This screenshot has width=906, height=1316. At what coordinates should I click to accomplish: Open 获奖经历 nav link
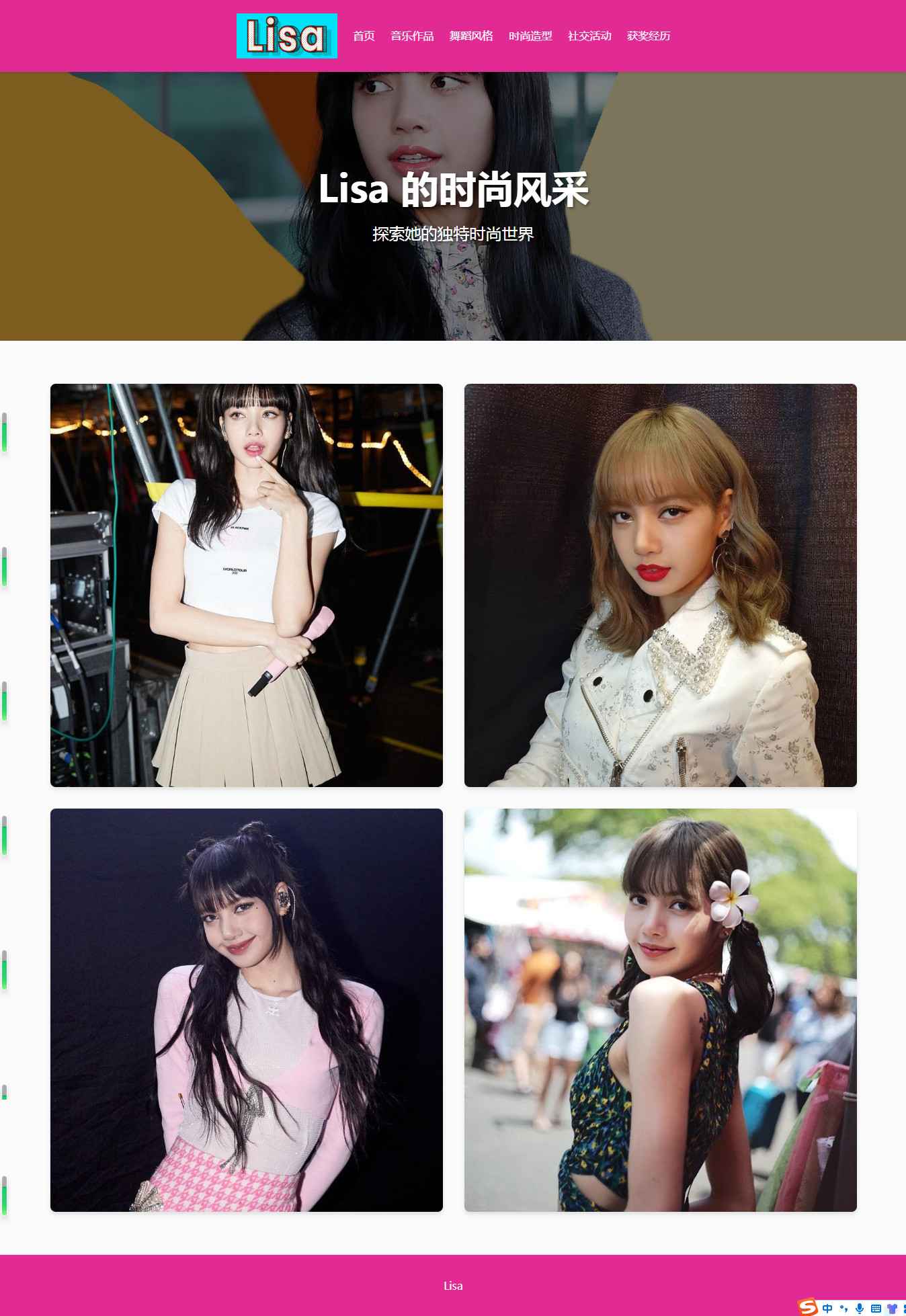[x=649, y=36]
